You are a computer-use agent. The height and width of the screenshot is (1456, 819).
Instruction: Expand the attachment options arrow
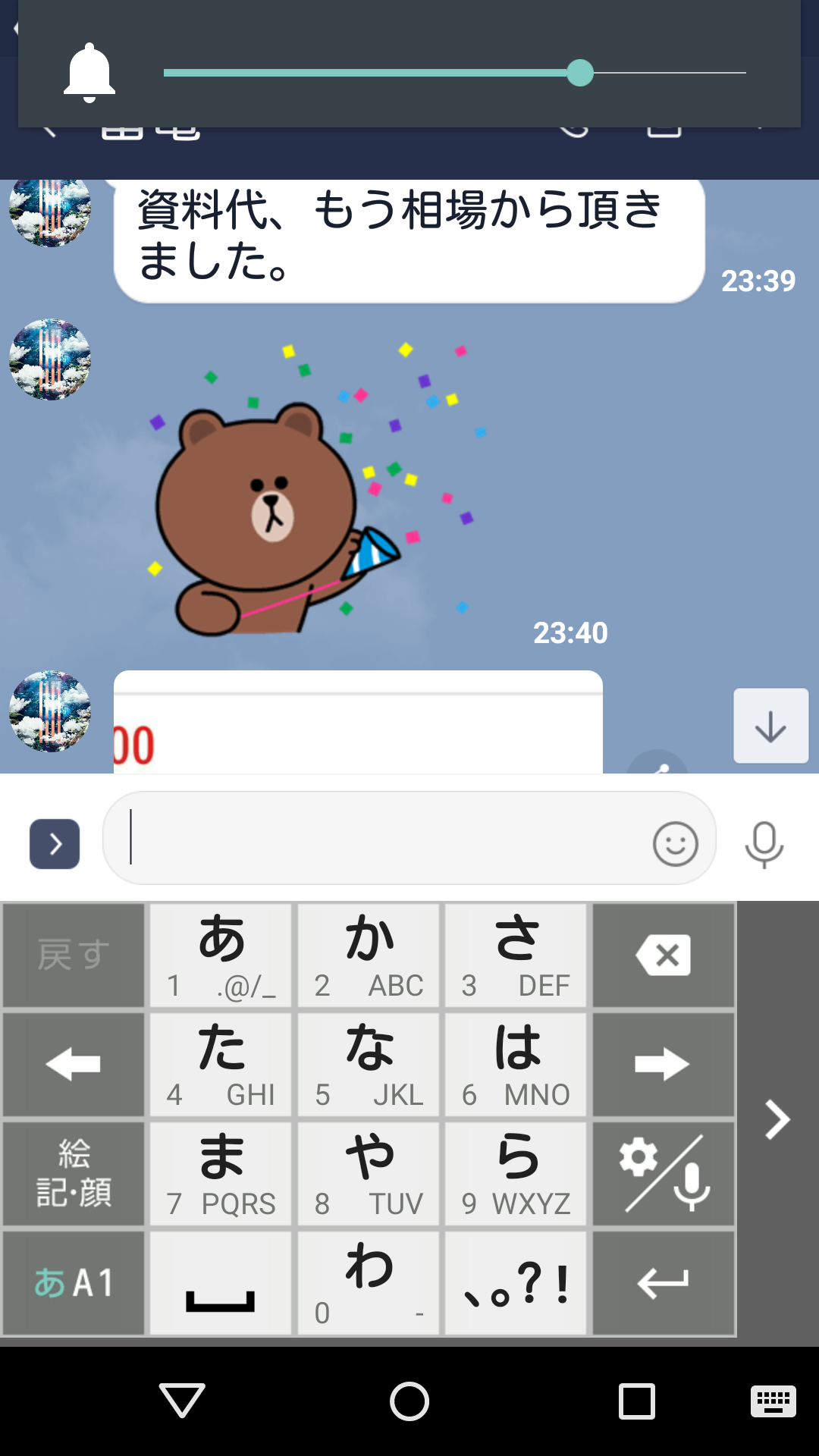pyautogui.click(x=55, y=844)
